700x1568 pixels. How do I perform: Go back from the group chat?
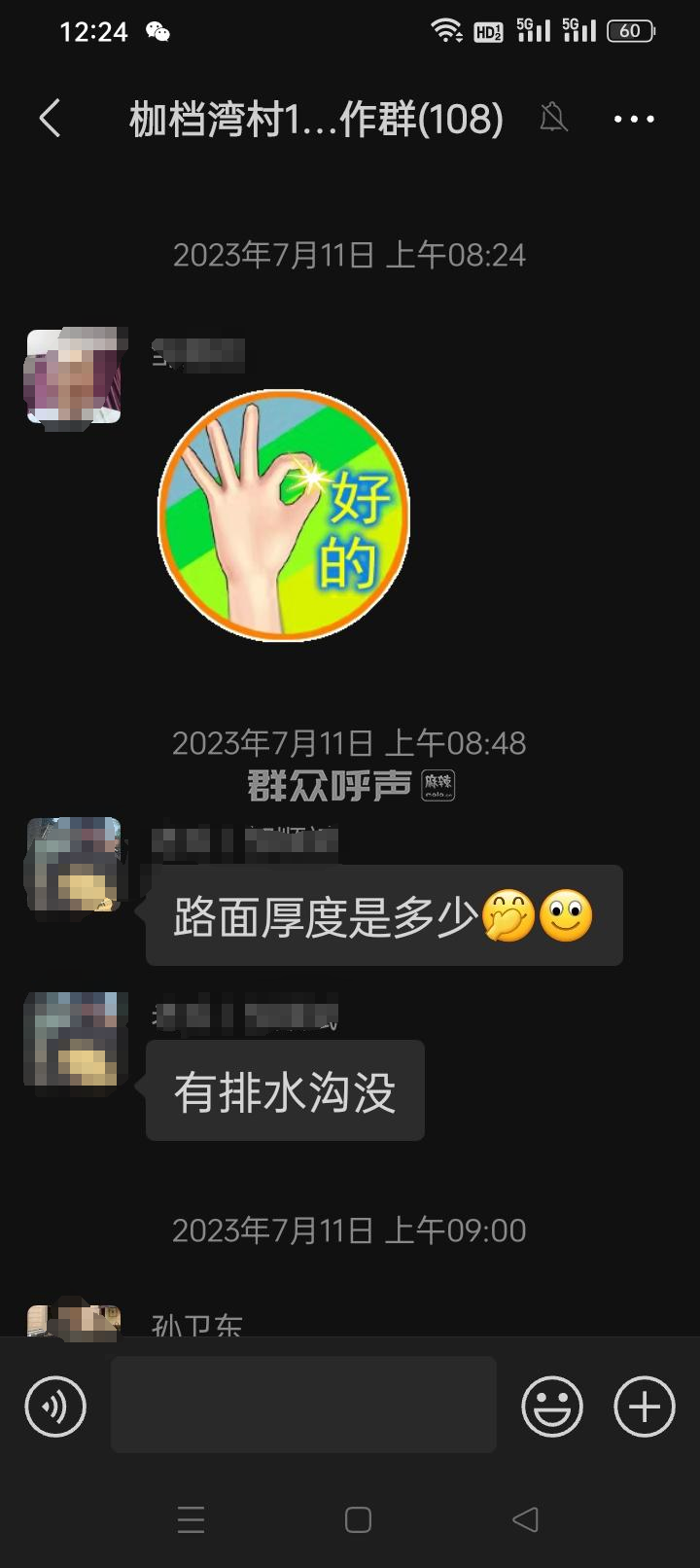[x=51, y=119]
